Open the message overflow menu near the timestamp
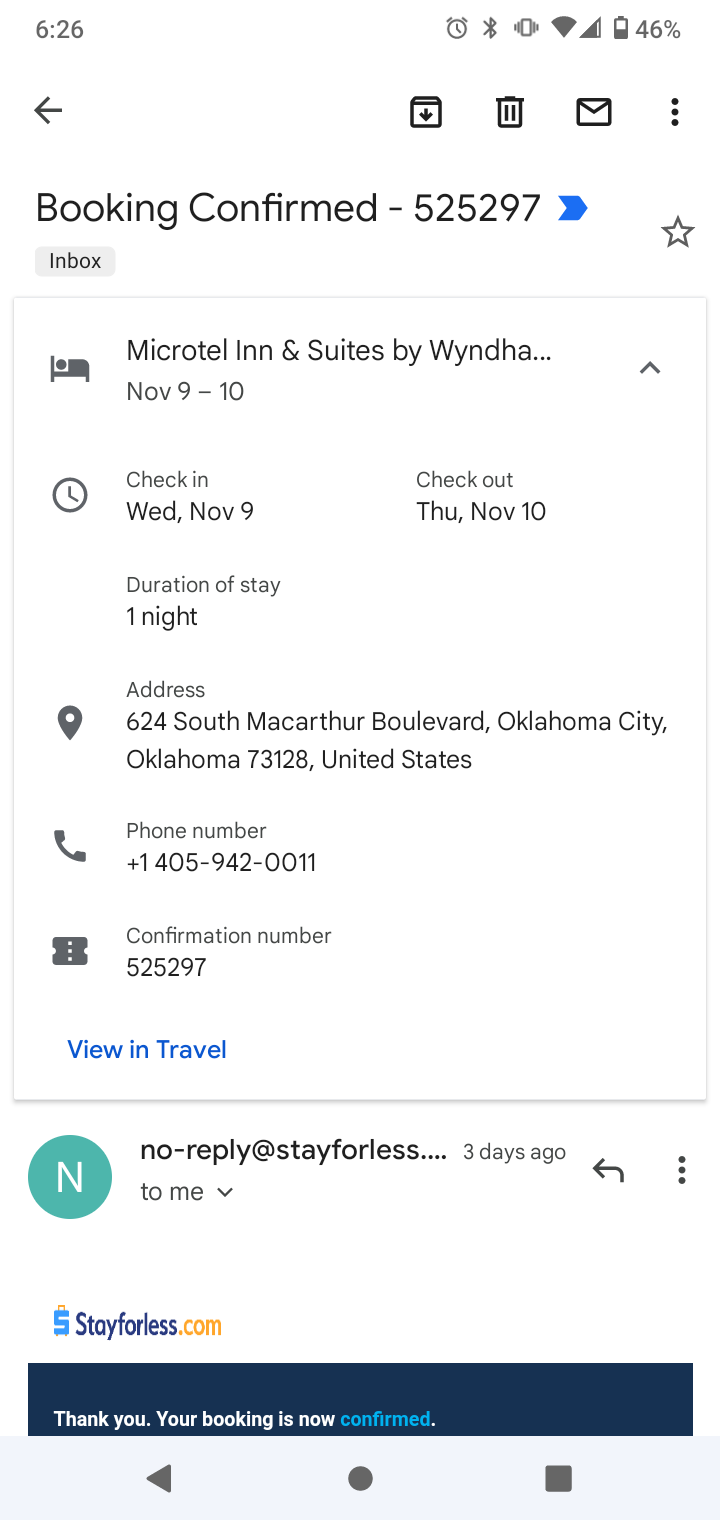The width and height of the screenshot is (720, 1520). (681, 1168)
